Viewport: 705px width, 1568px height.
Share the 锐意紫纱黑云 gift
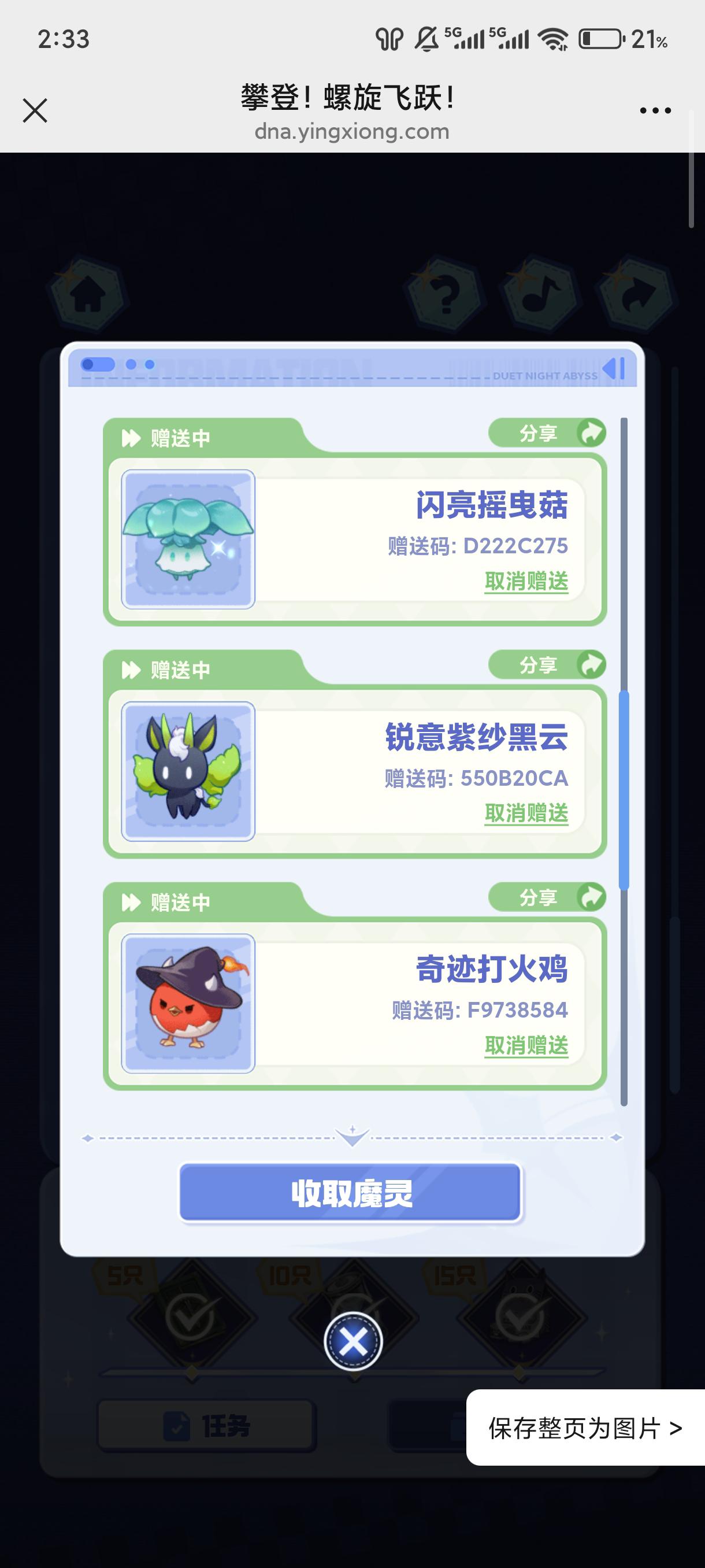(547, 665)
